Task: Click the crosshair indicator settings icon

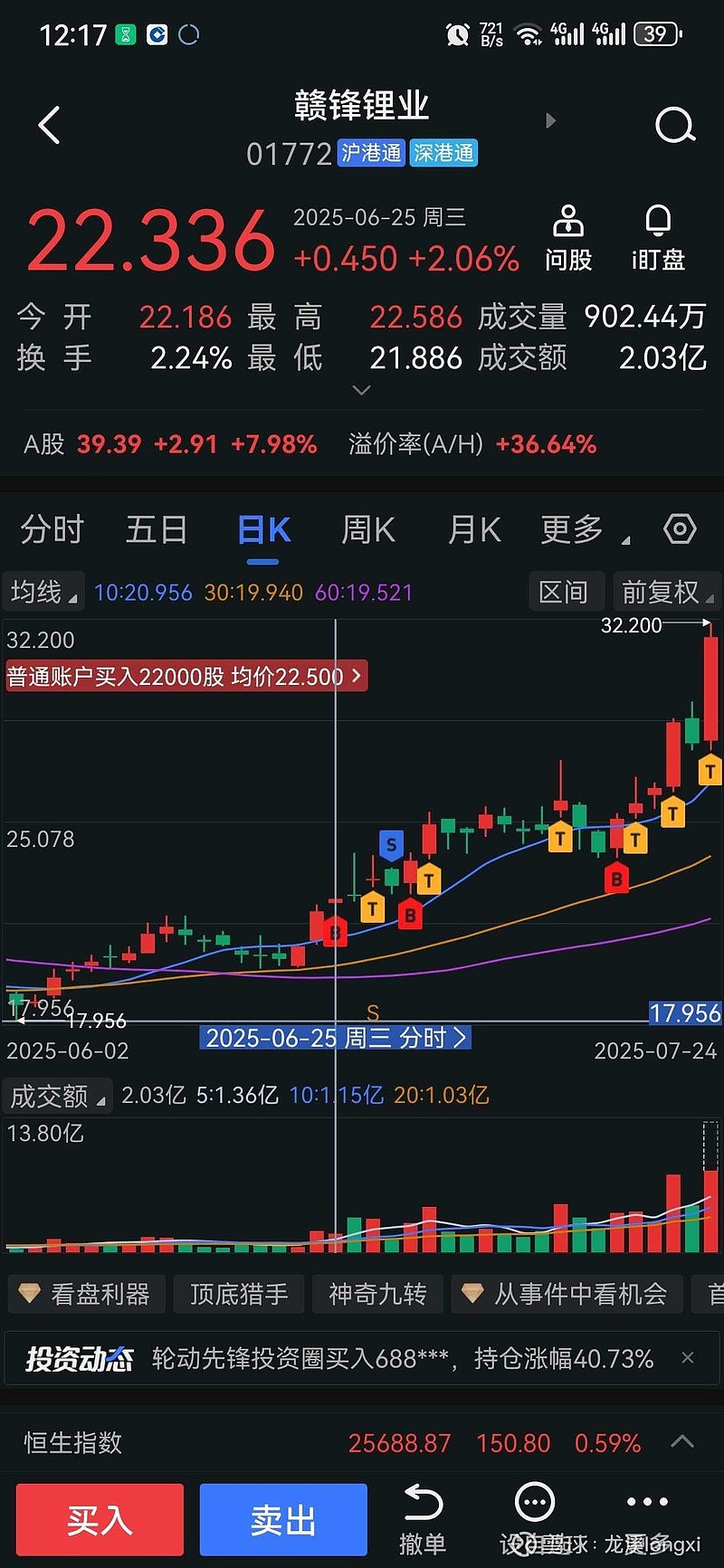Action: point(680,529)
